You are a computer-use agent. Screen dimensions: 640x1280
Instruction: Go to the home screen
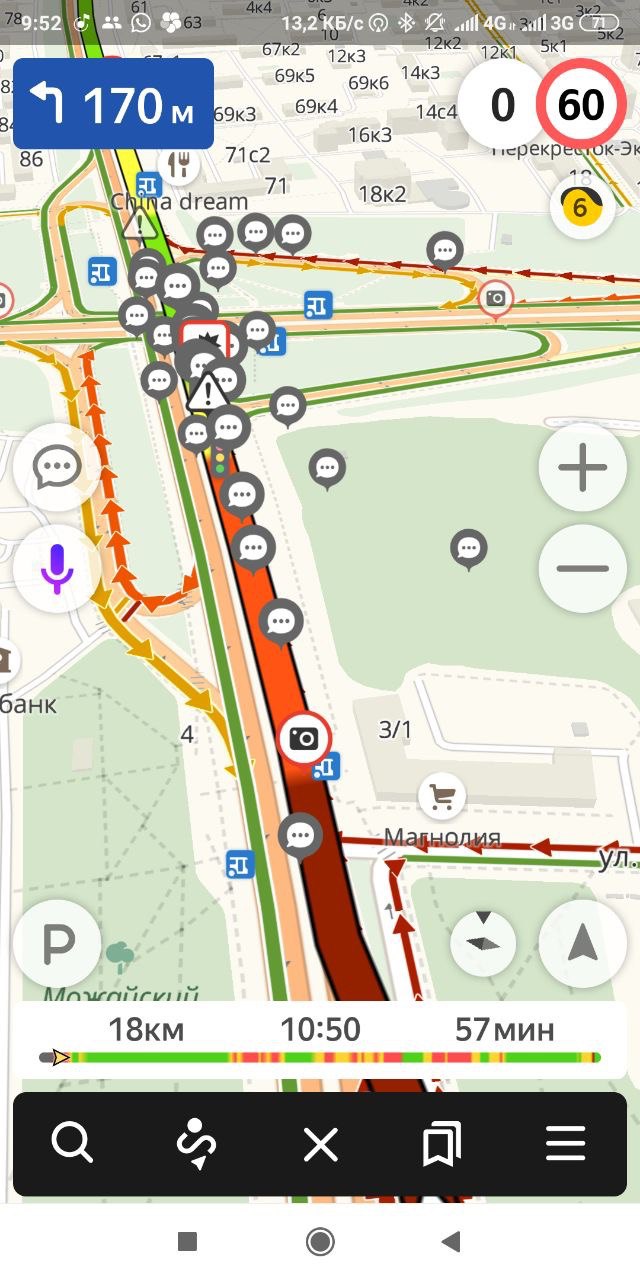tap(320, 1242)
